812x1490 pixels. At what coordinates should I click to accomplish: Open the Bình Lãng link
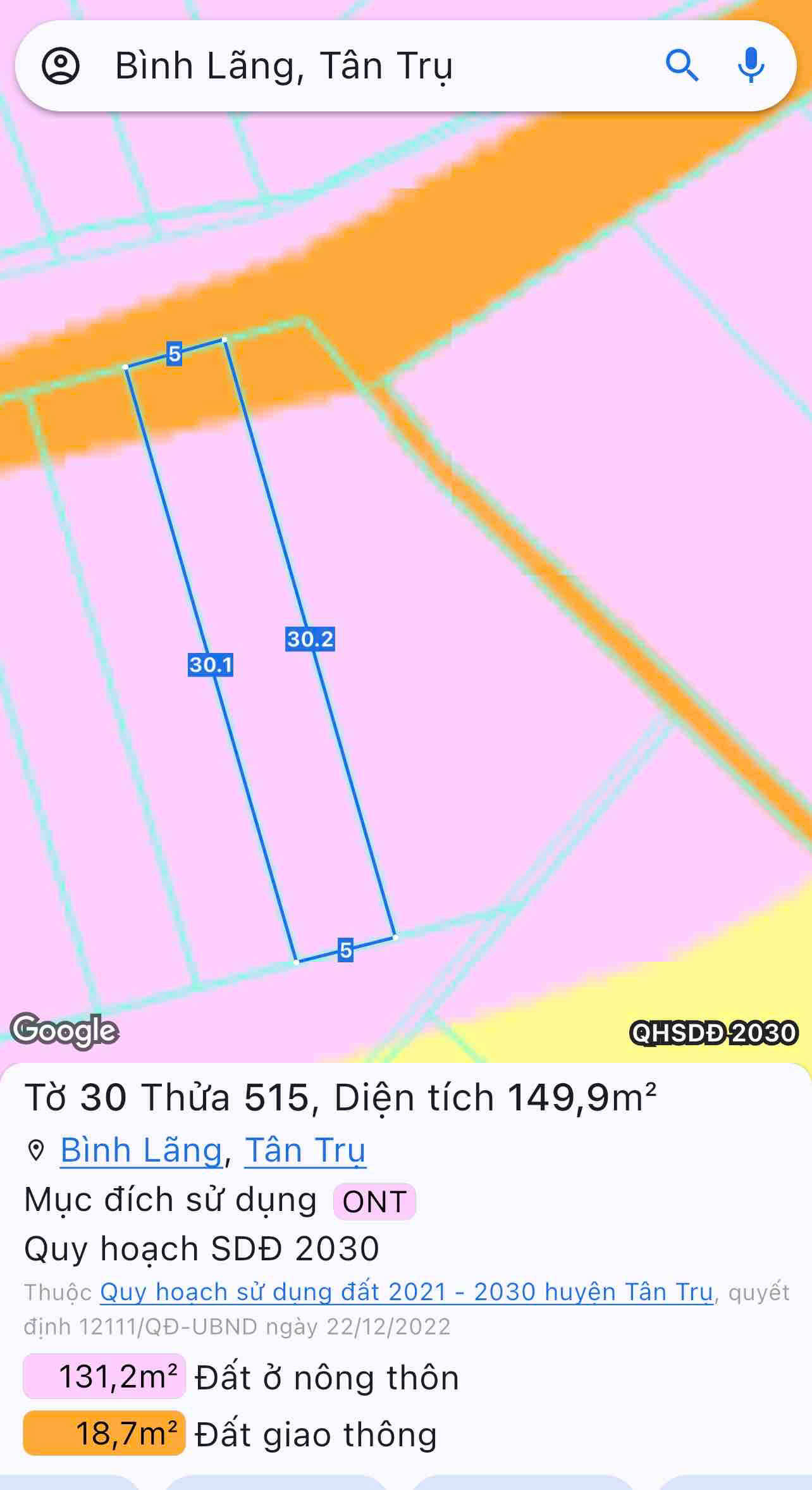click(141, 1151)
